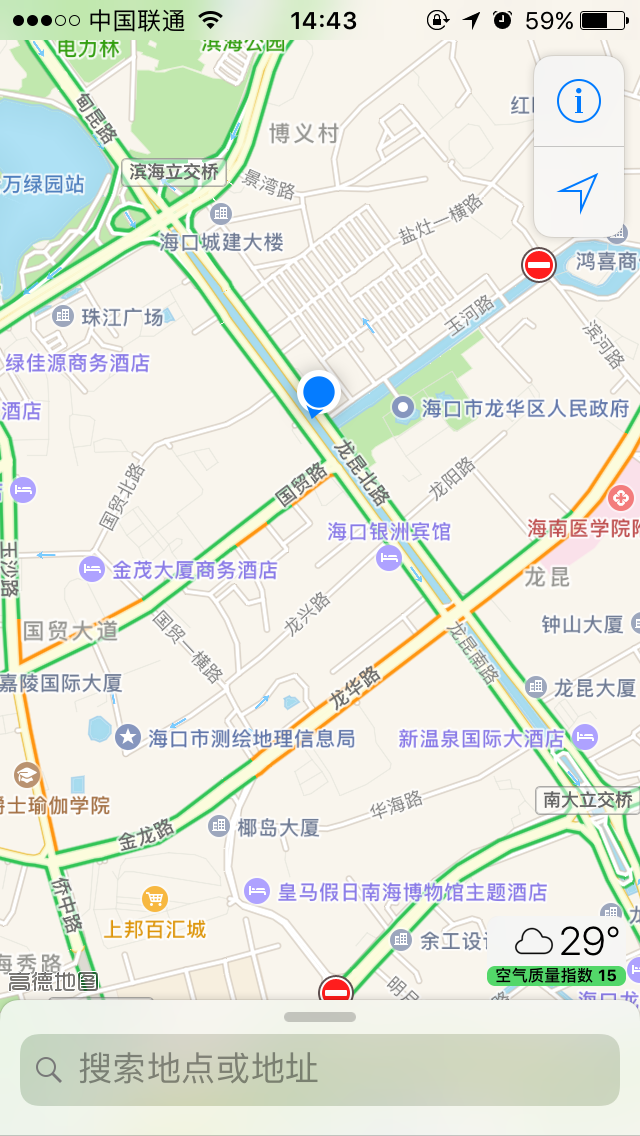Open 海口银洲宾馆 hotel point of interest
Screen dimensions: 640x1136
(389, 558)
